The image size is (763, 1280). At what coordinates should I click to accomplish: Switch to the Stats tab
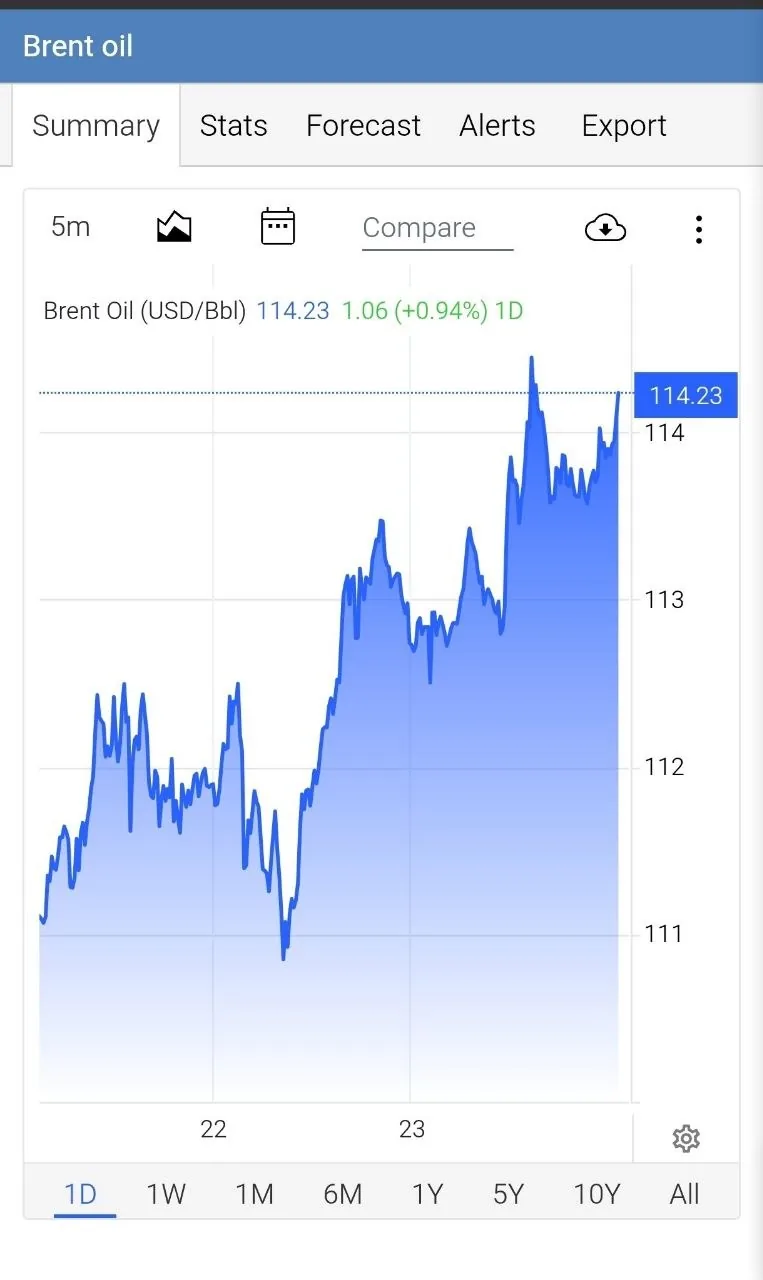pos(233,126)
